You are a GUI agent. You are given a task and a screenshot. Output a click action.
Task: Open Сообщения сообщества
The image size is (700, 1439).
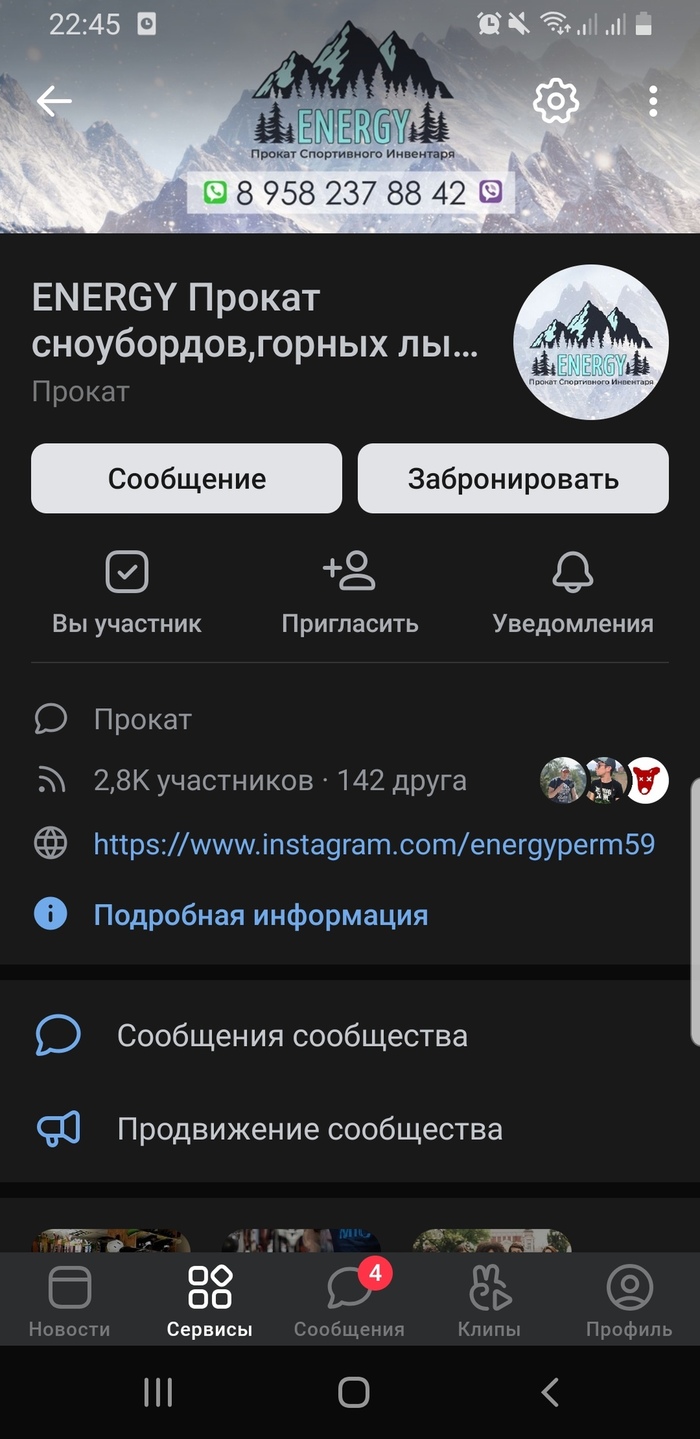point(292,1035)
